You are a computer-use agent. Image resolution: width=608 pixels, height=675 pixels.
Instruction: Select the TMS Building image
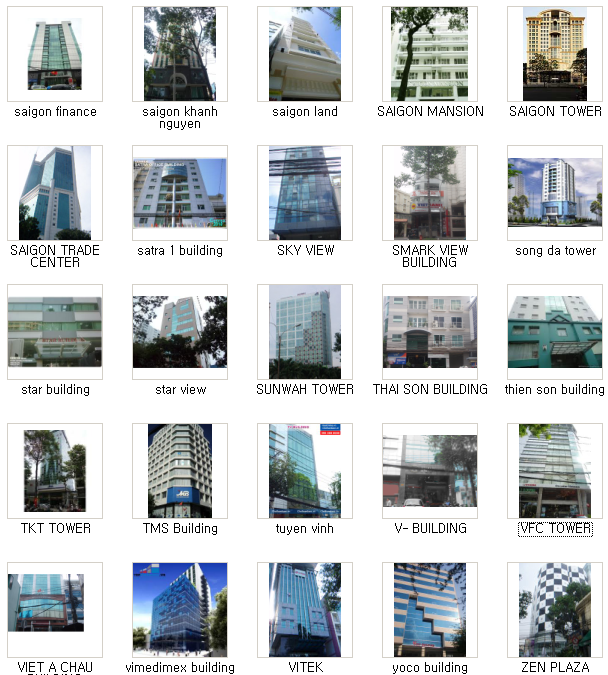click(180, 471)
